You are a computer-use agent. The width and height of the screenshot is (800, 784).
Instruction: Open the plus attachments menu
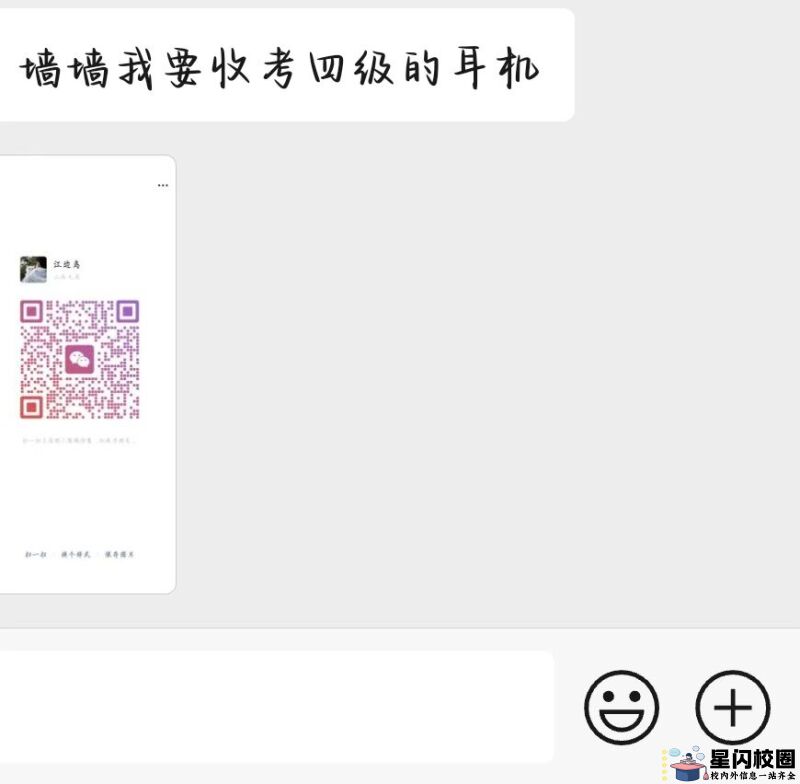732,707
